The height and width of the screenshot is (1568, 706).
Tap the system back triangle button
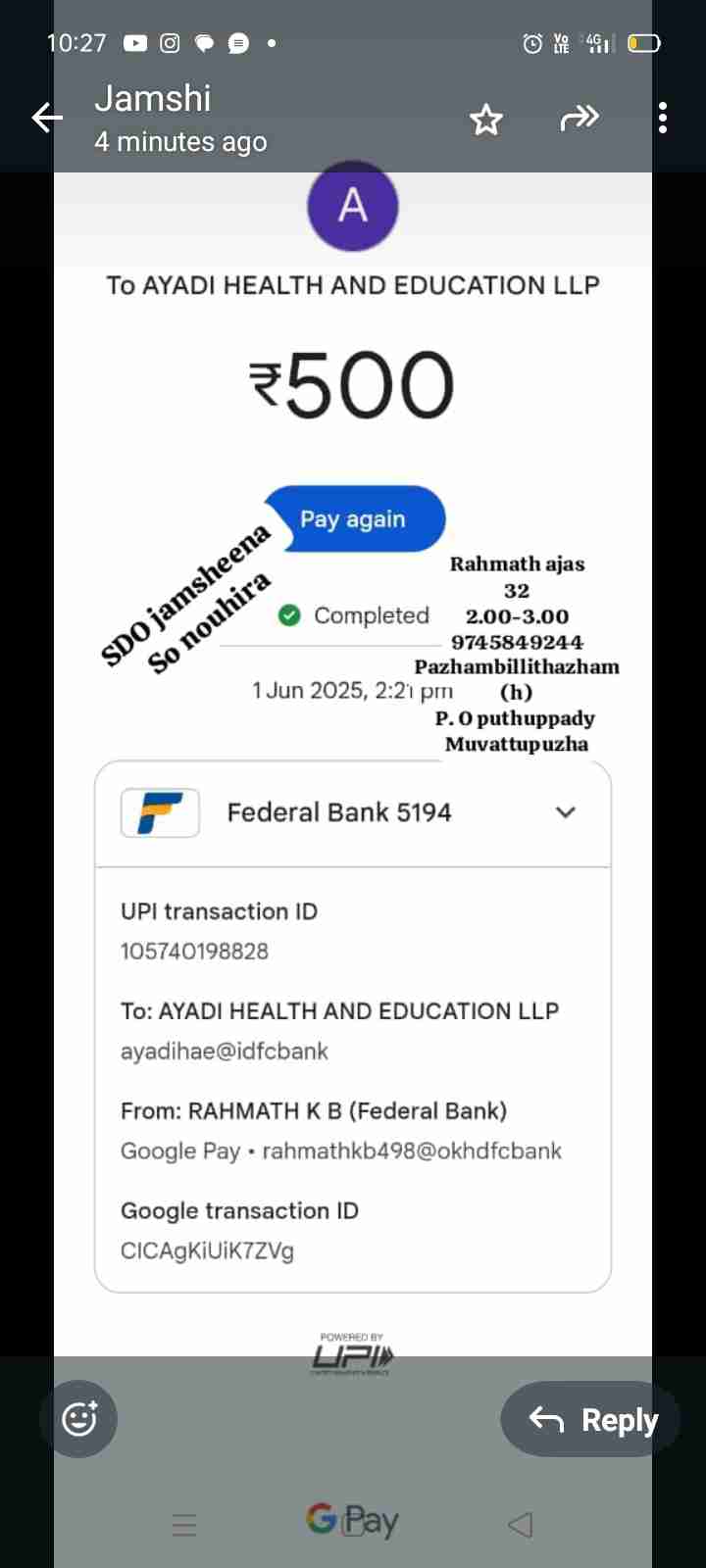[x=521, y=1524]
